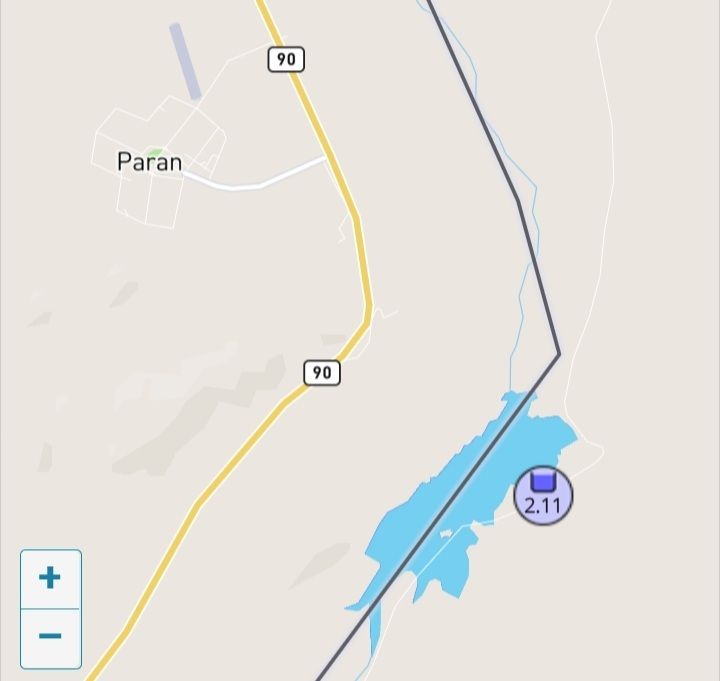
Task: Open the reservoir marker labeled 2.11
Action: (x=543, y=495)
